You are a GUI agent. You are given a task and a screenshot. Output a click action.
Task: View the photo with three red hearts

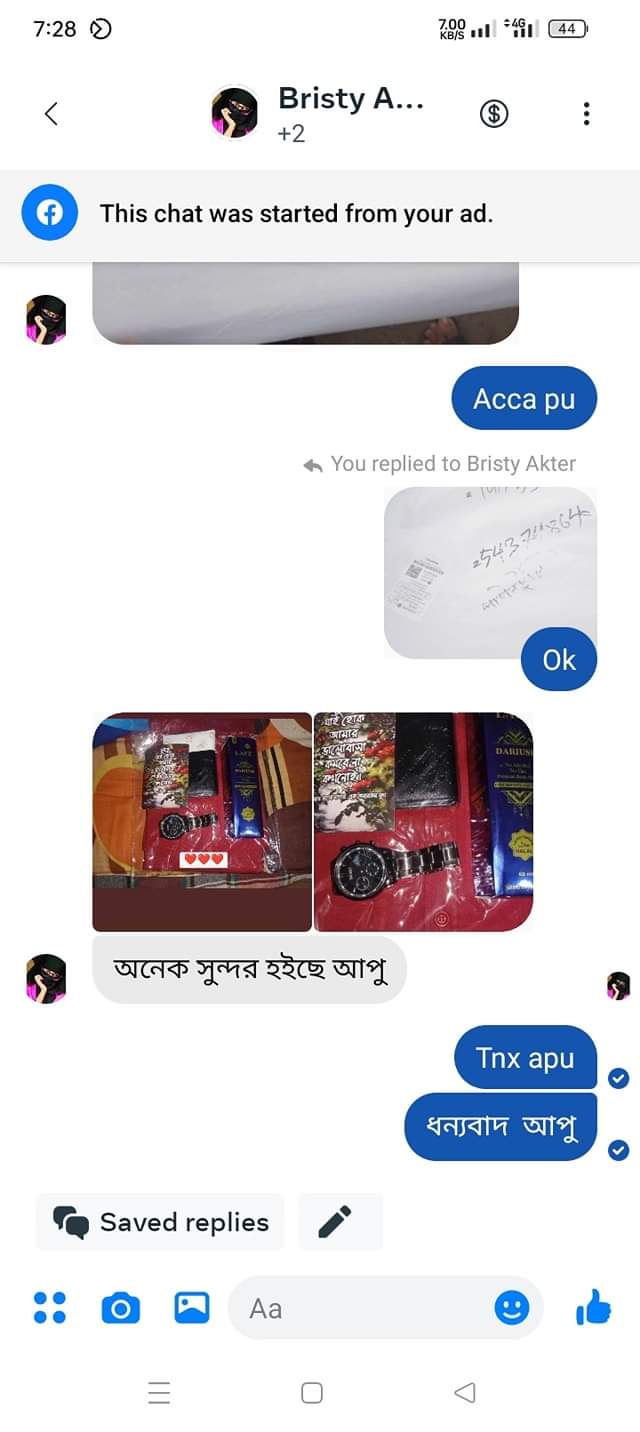(x=202, y=821)
